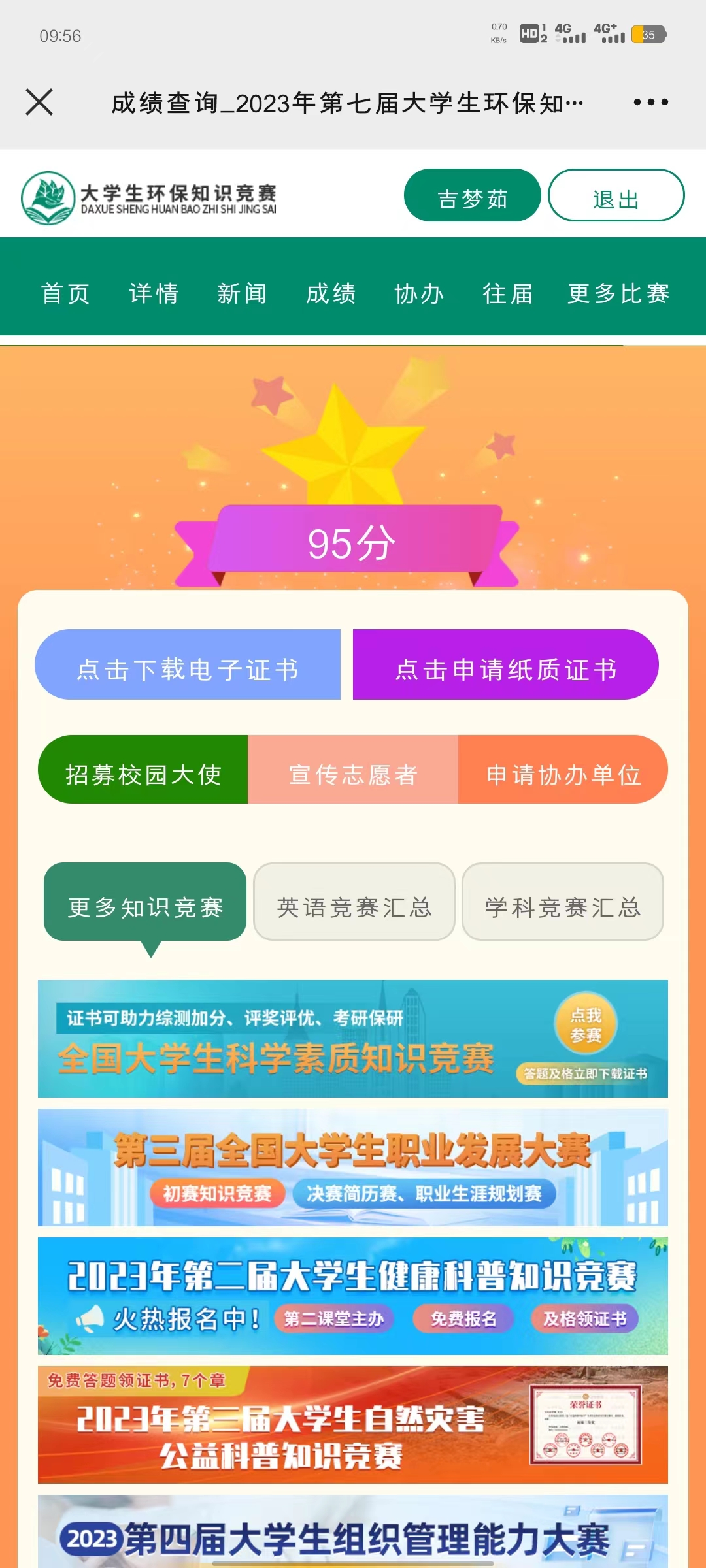Viewport: 706px width, 1568px height.
Task: Apply via 点击申请纸质证书 button
Action: tap(506, 664)
